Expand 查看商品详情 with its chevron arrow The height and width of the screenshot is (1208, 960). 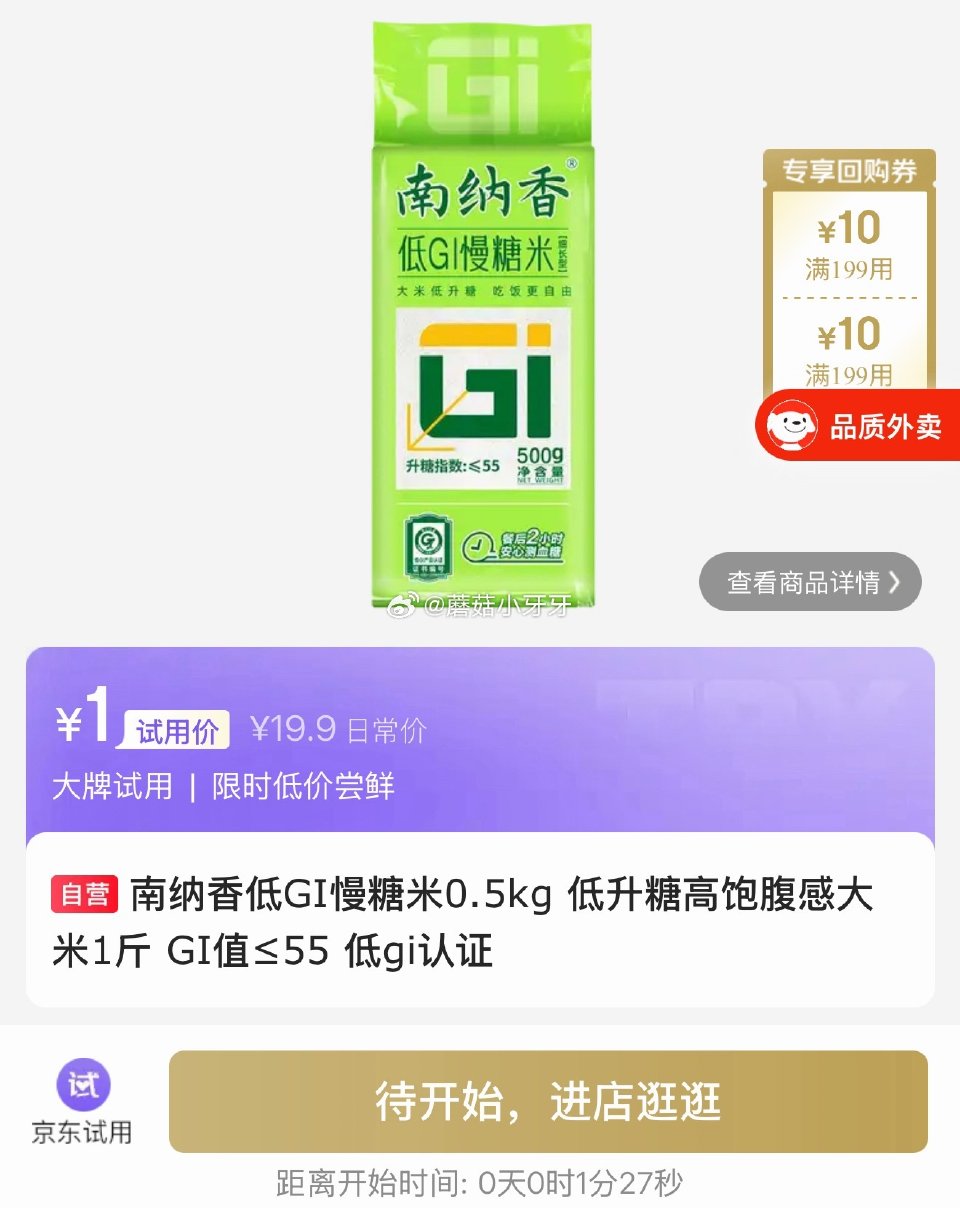pyautogui.click(x=810, y=581)
